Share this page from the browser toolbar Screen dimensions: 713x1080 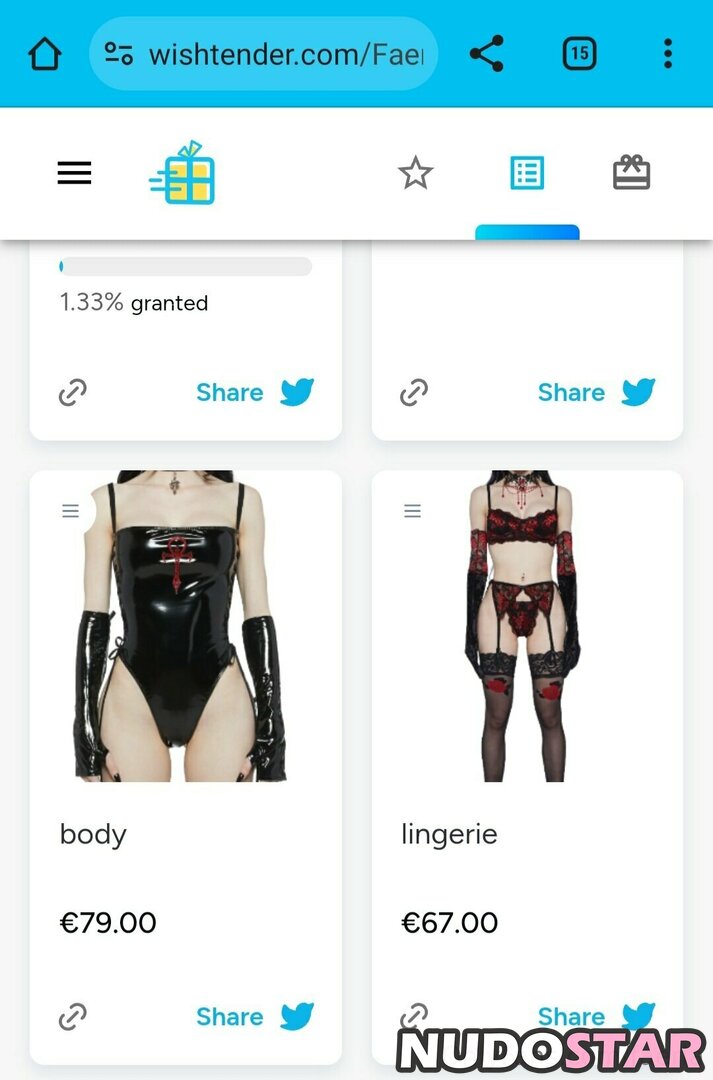pyautogui.click(x=487, y=54)
